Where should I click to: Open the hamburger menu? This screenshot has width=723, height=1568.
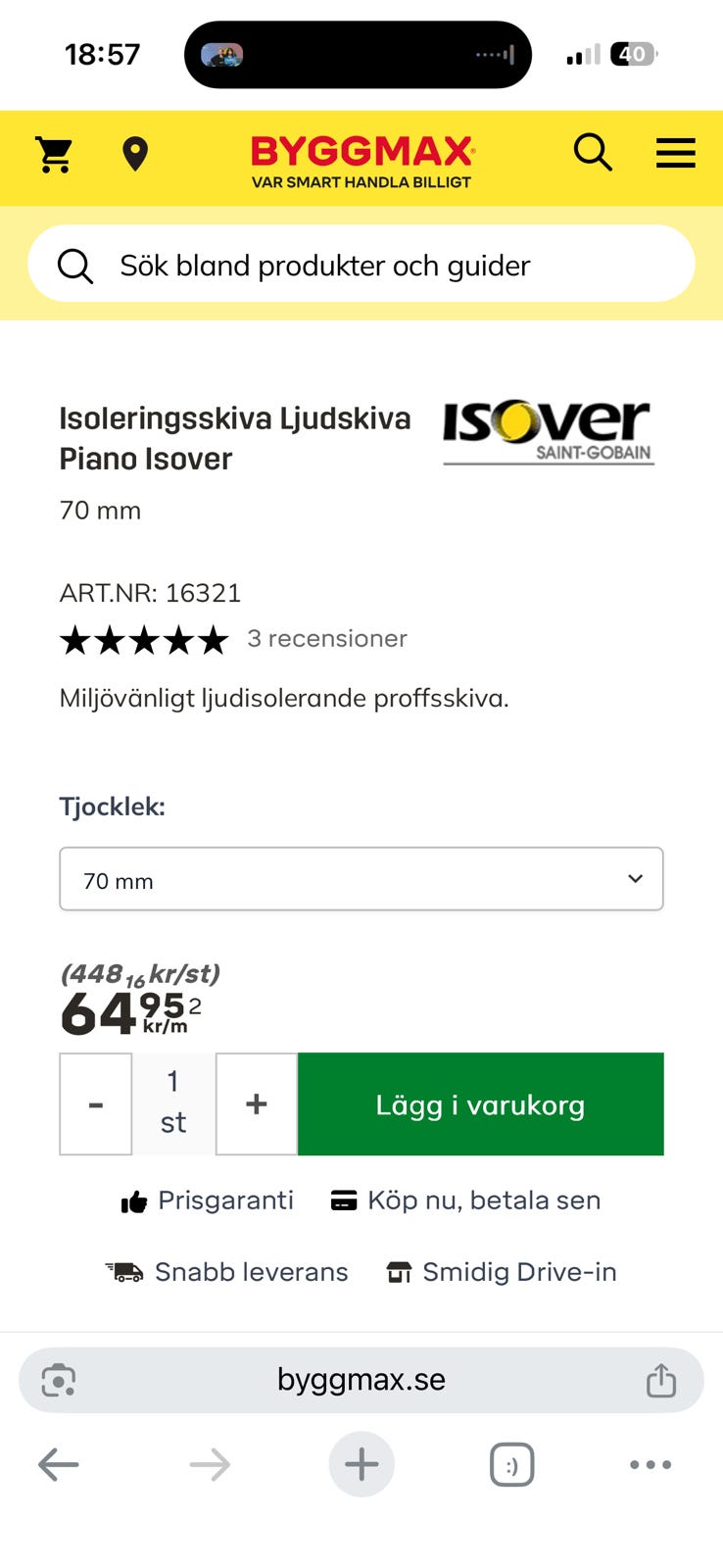pos(675,153)
